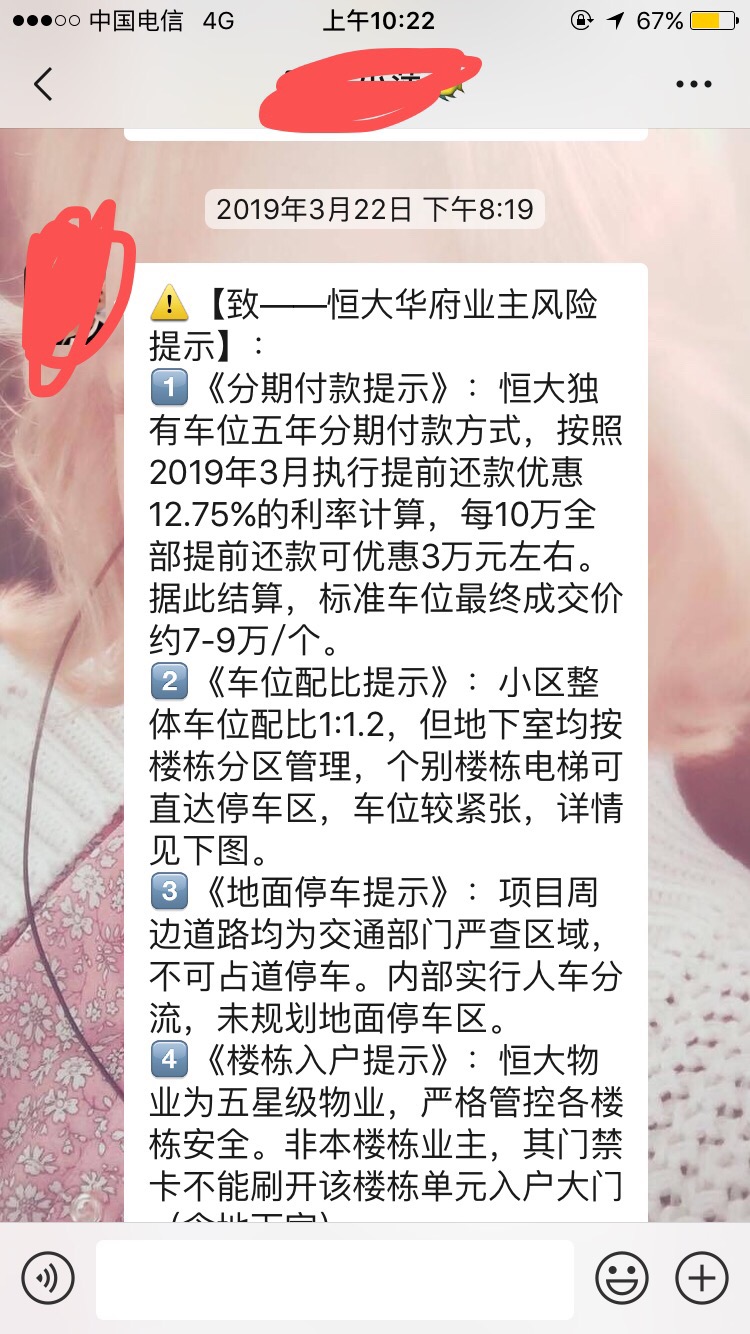Open the emoji sticker panel

pyautogui.click(x=621, y=1278)
